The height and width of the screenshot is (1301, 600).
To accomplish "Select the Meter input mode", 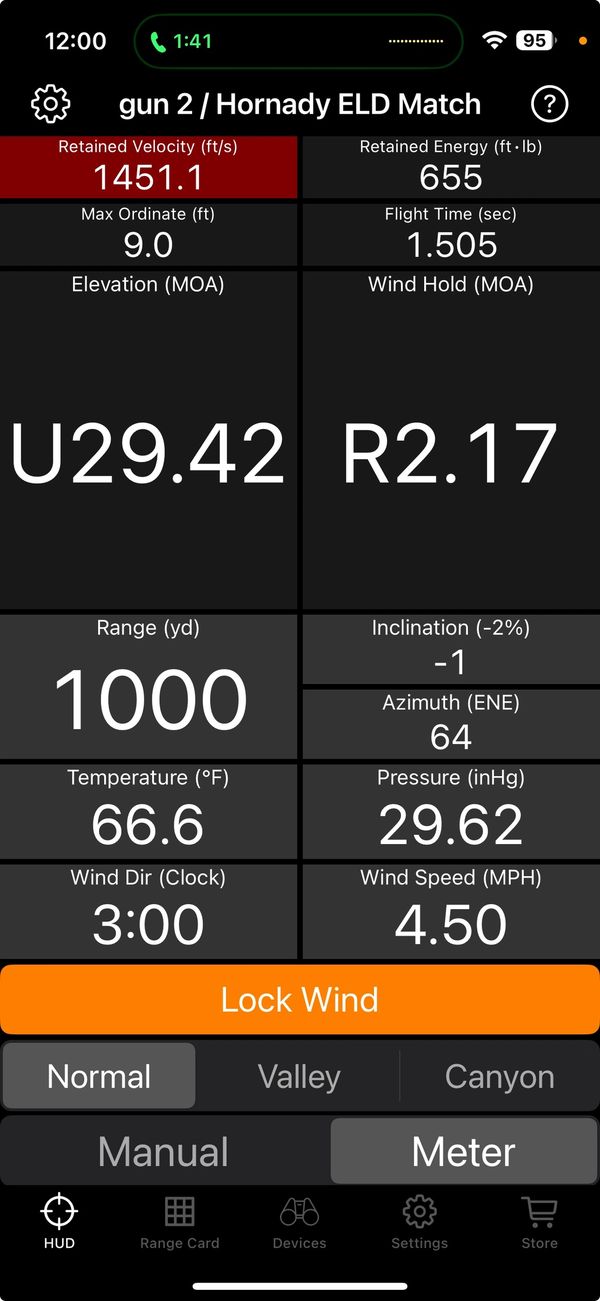I will tap(463, 1152).
